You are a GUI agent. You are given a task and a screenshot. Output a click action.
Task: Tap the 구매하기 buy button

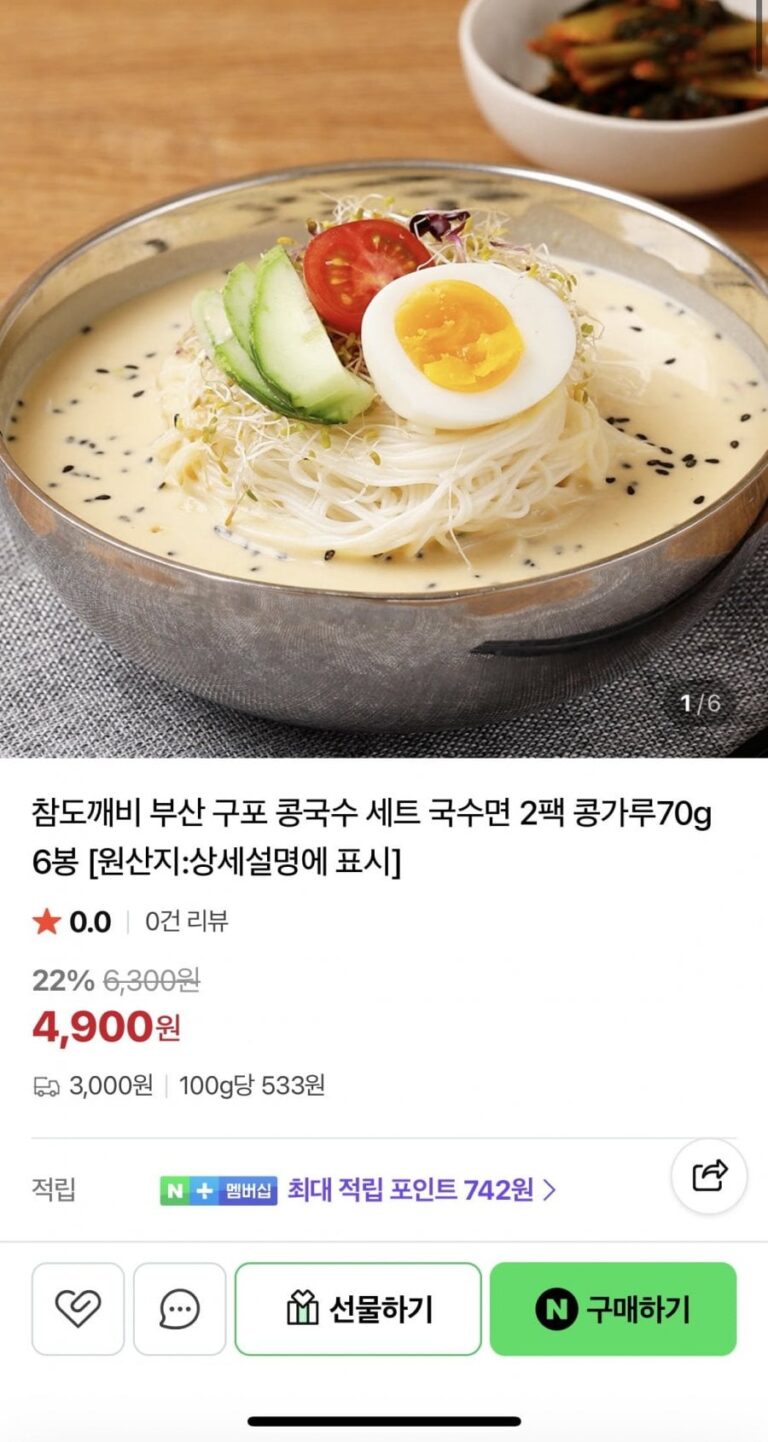pyautogui.click(x=612, y=1309)
